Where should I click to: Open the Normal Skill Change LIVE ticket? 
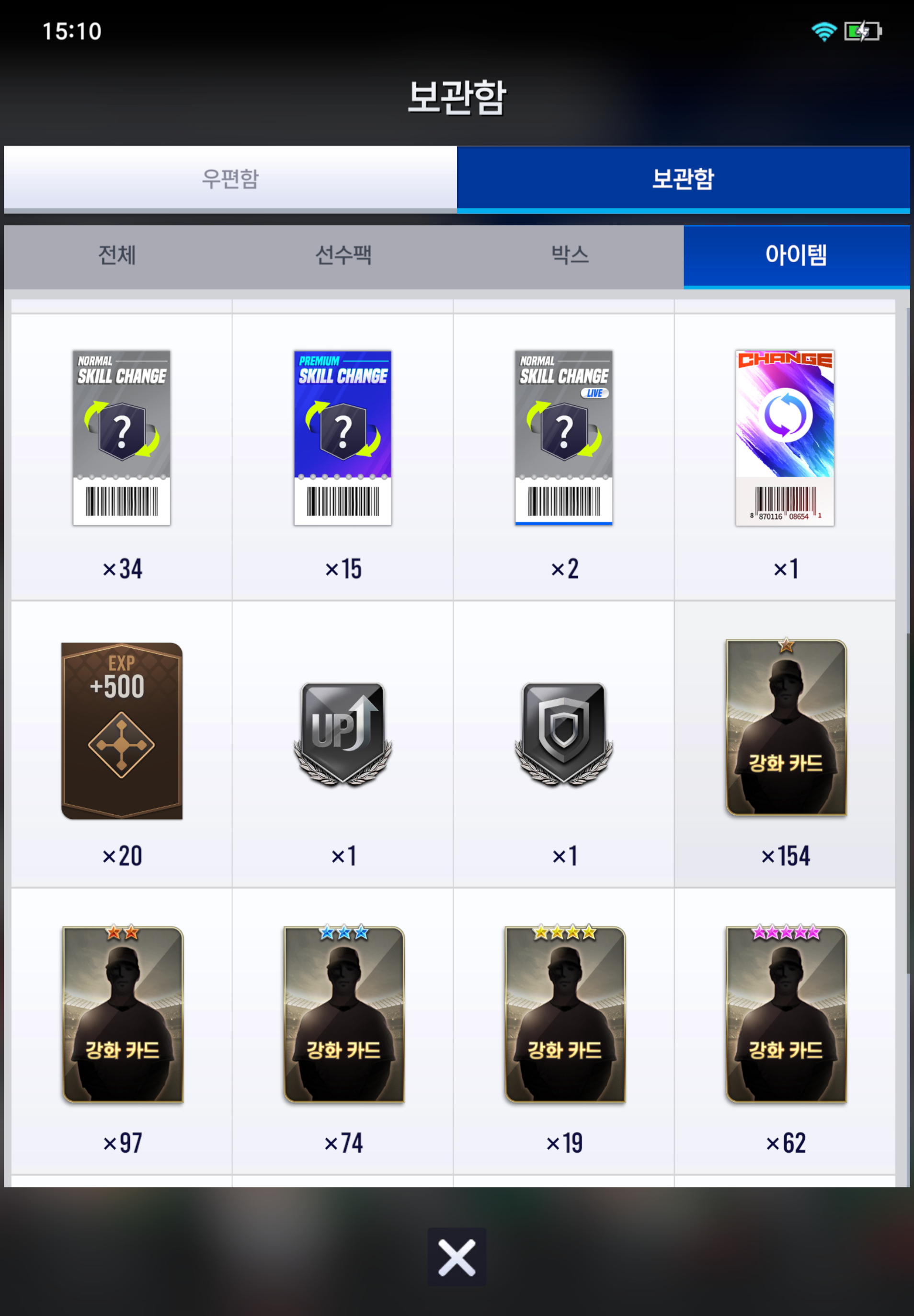pyautogui.click(x=563, y=439)
